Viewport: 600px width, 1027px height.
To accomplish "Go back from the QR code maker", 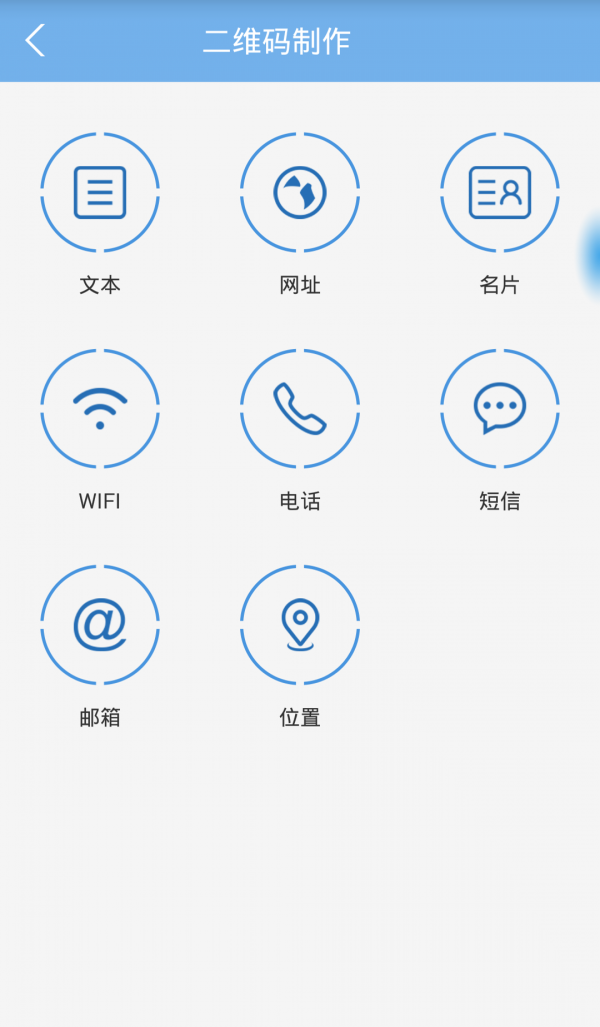I will [36, 41].
